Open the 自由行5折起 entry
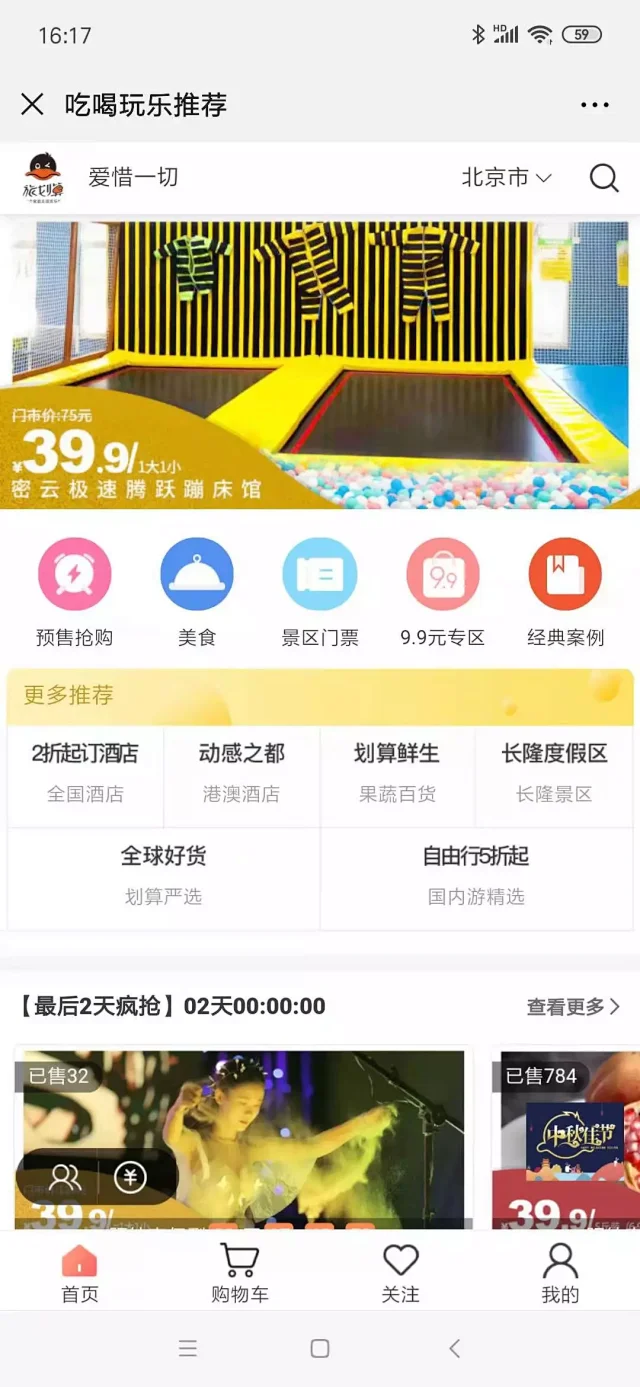Screen dimensions: 640x1387 (x=476, y=875)
